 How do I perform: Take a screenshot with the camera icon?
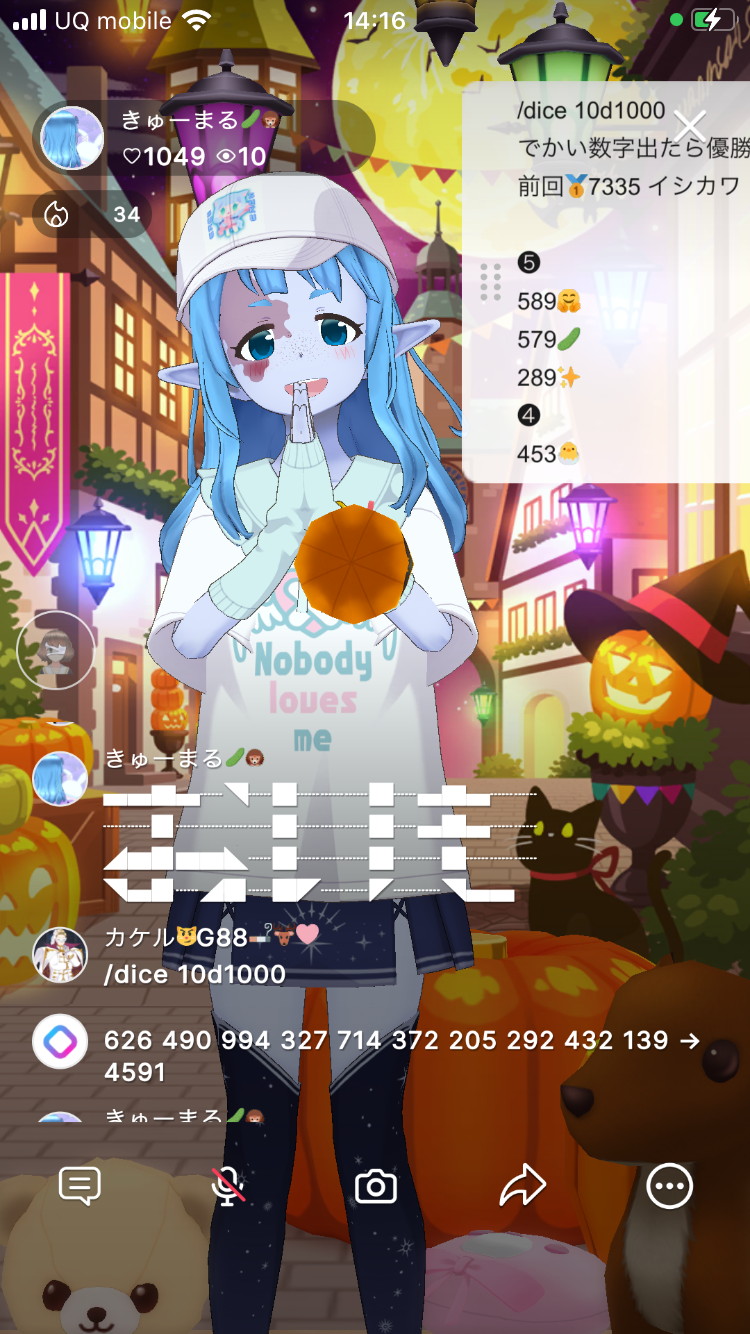click(x=376, y=1187)
